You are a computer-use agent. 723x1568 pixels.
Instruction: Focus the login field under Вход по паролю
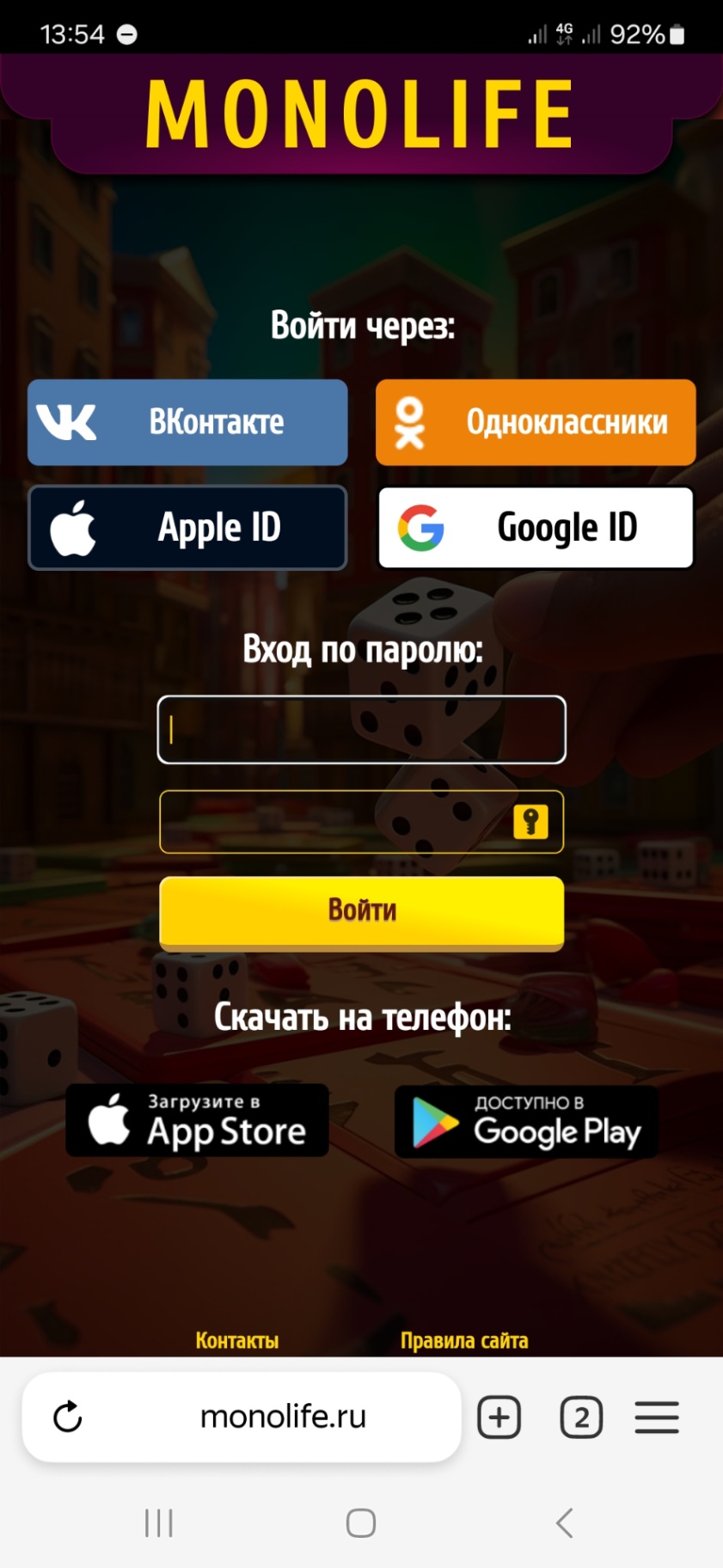coord(361,730)
